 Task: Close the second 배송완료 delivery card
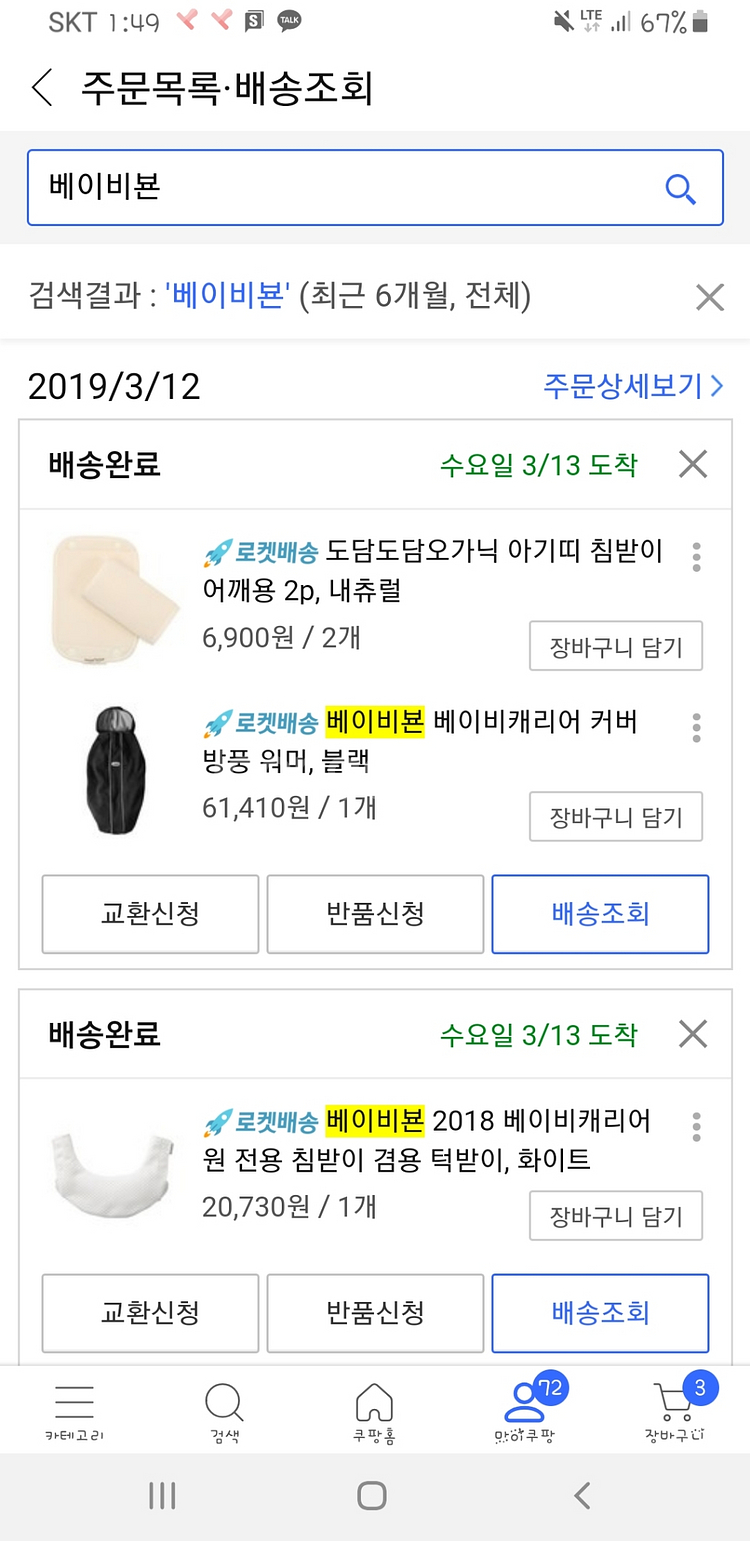tap(693, 1034)
